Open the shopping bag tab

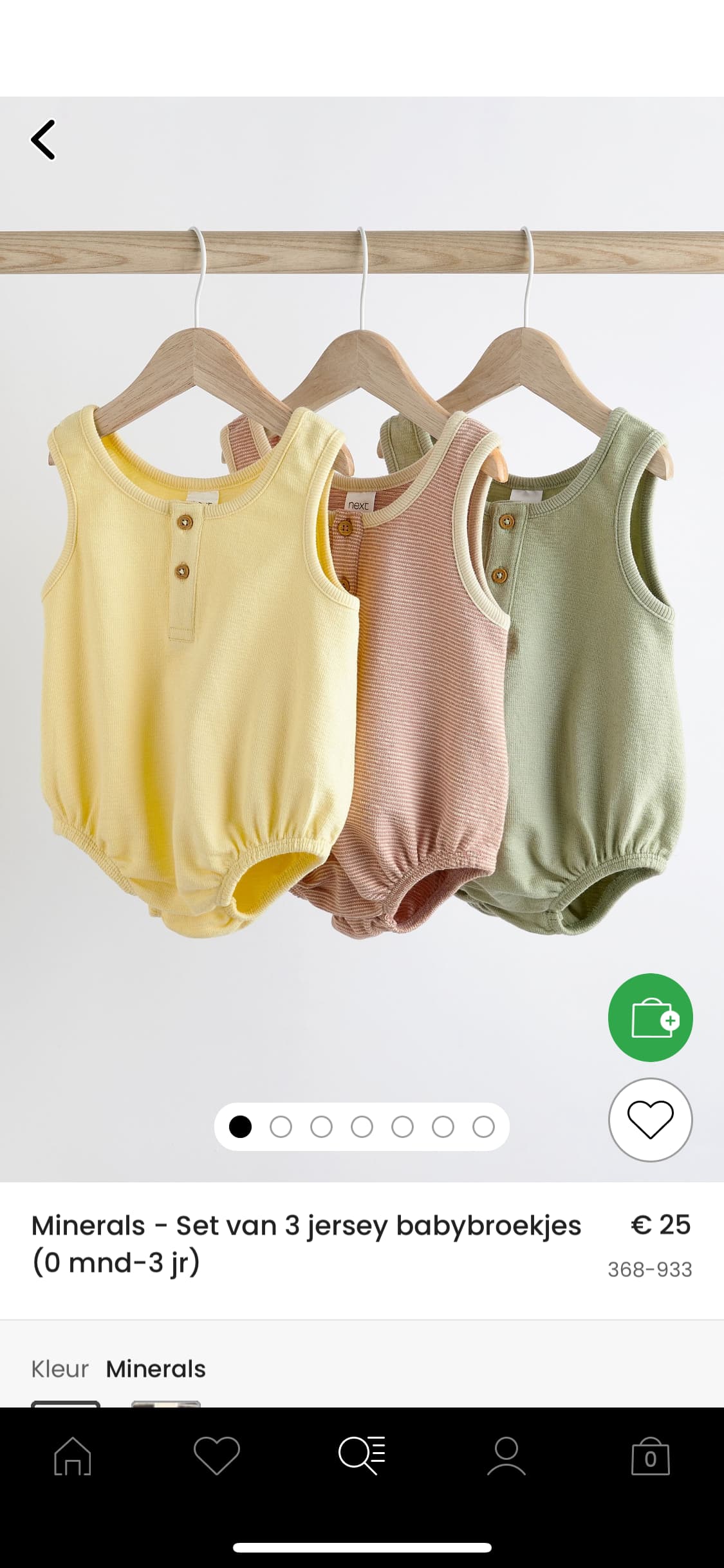(x=651, y=1456)
